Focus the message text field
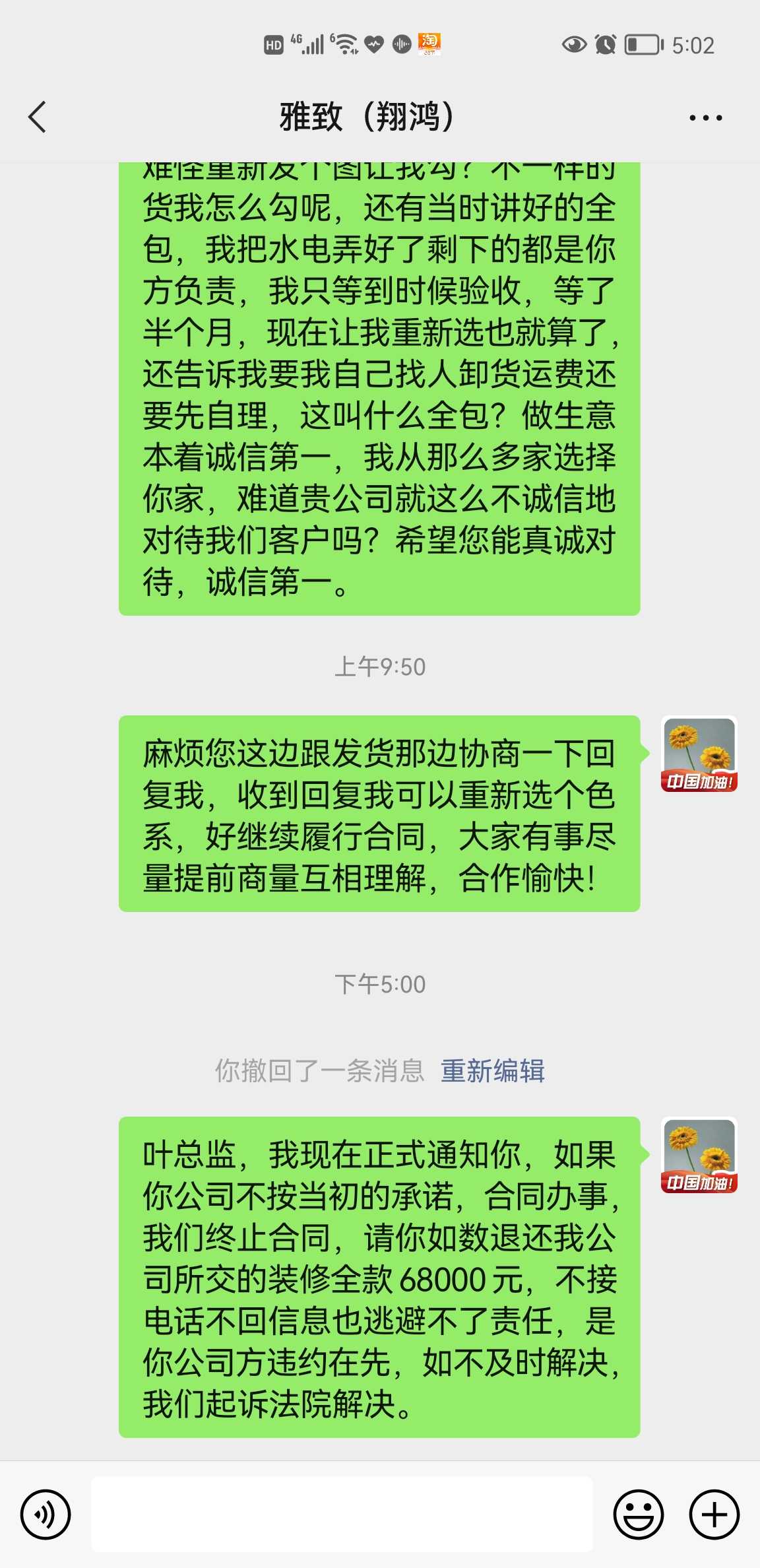Image resolution: width=760 pixels, height=1568 pixels. [342, 1514]
